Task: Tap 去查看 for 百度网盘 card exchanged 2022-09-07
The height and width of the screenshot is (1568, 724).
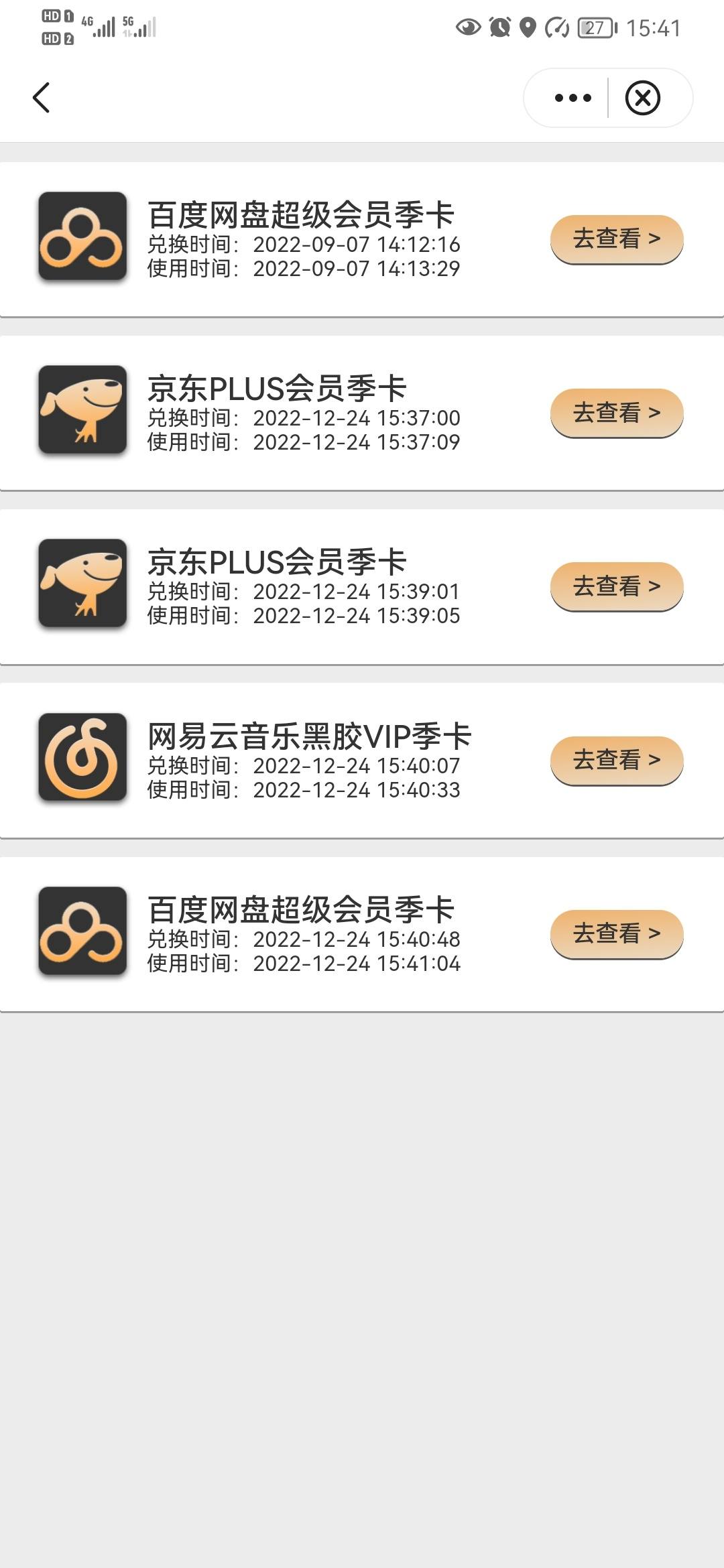Action: [617, 239]
